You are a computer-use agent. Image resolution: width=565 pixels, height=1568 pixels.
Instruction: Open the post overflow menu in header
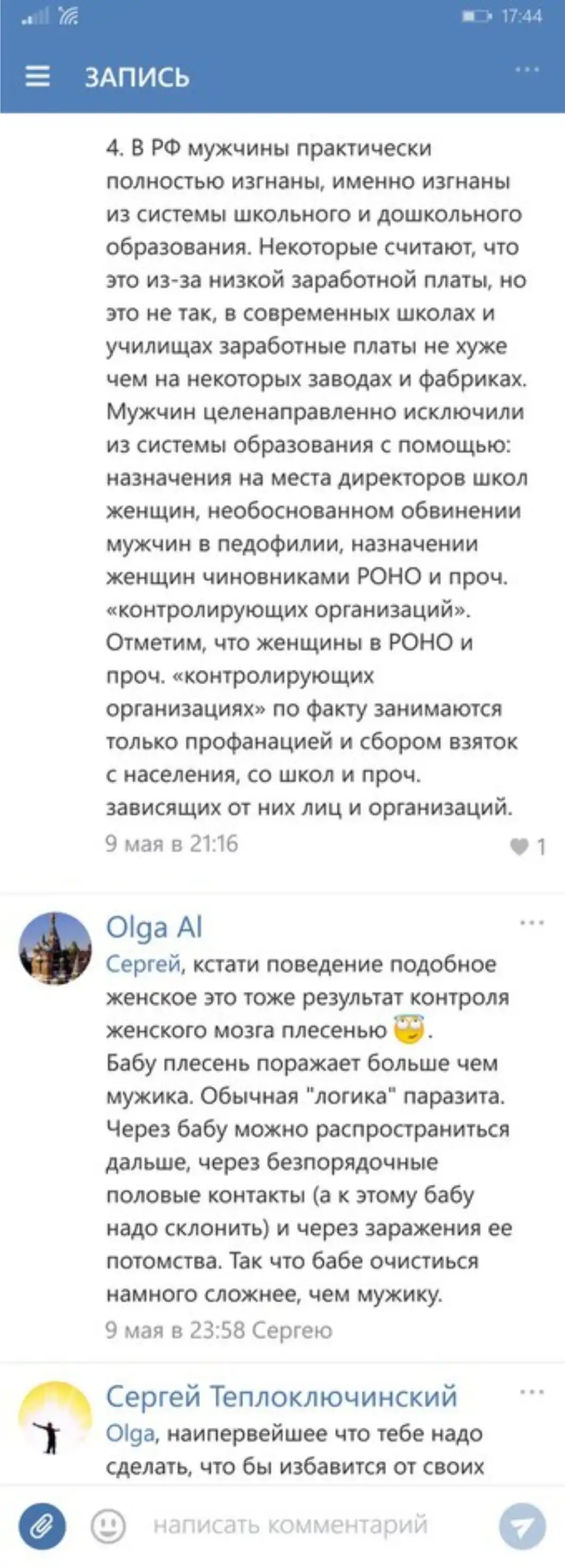point(527,70)
